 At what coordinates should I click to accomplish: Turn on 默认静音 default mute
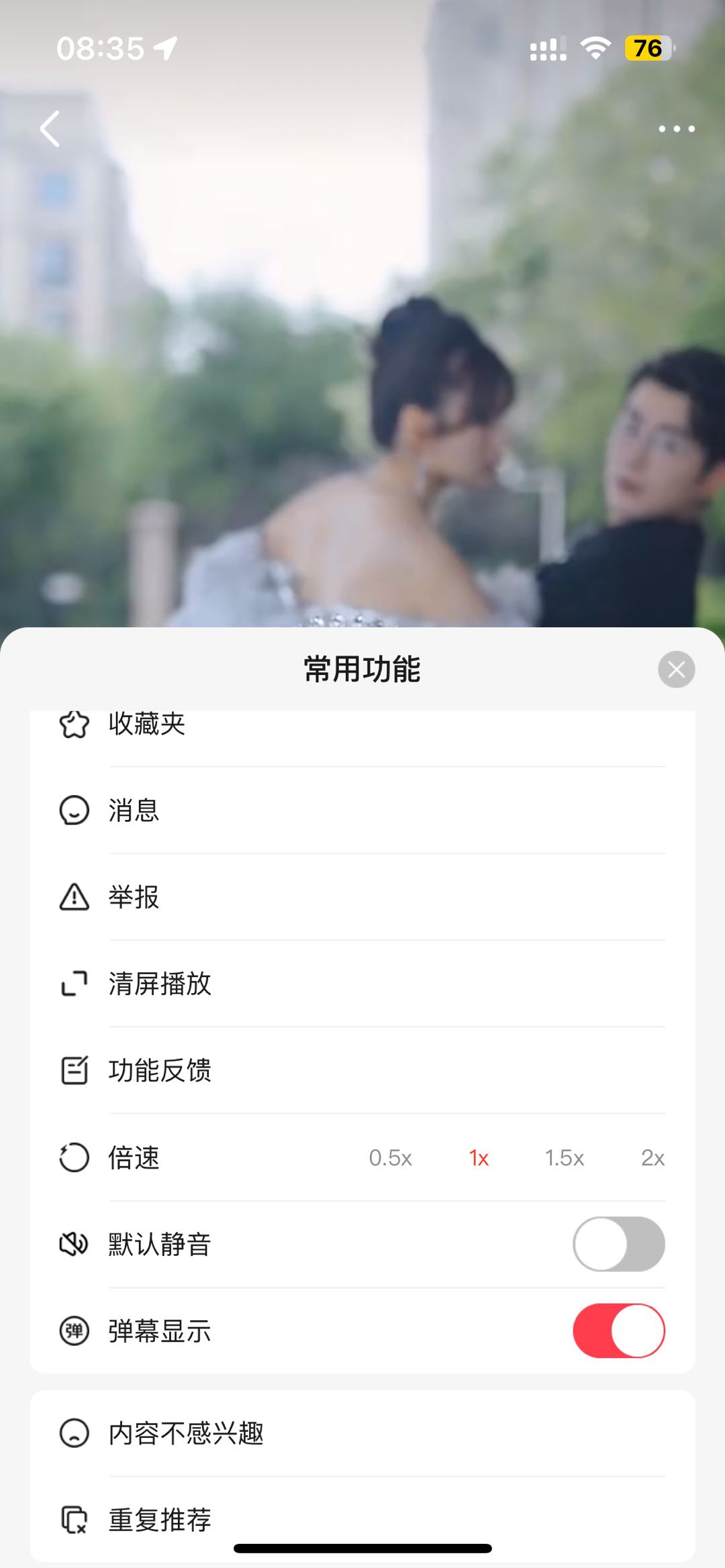click(618, 1244)
